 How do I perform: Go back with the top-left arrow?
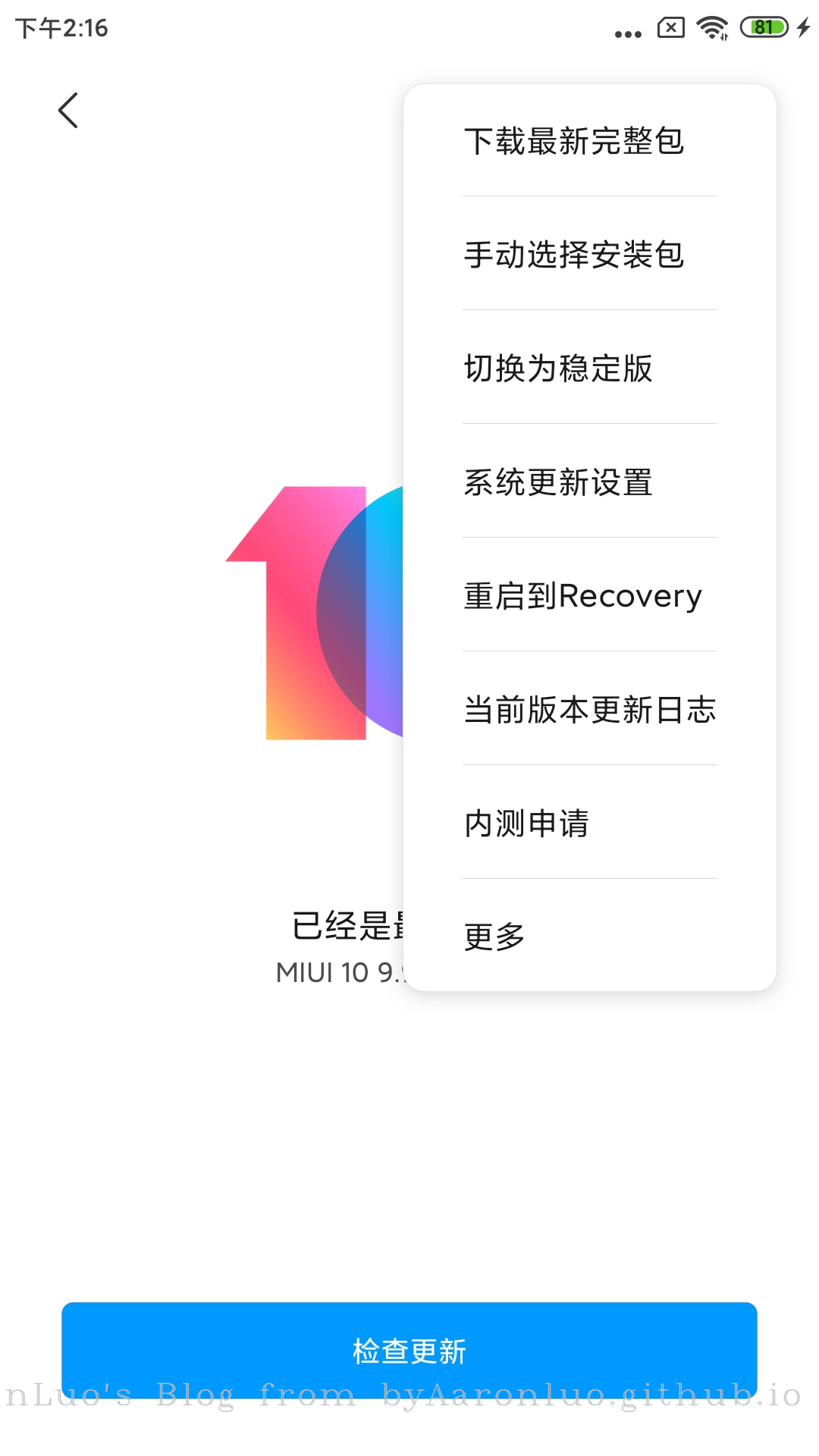pyautogui.click(x=68, y=111)
